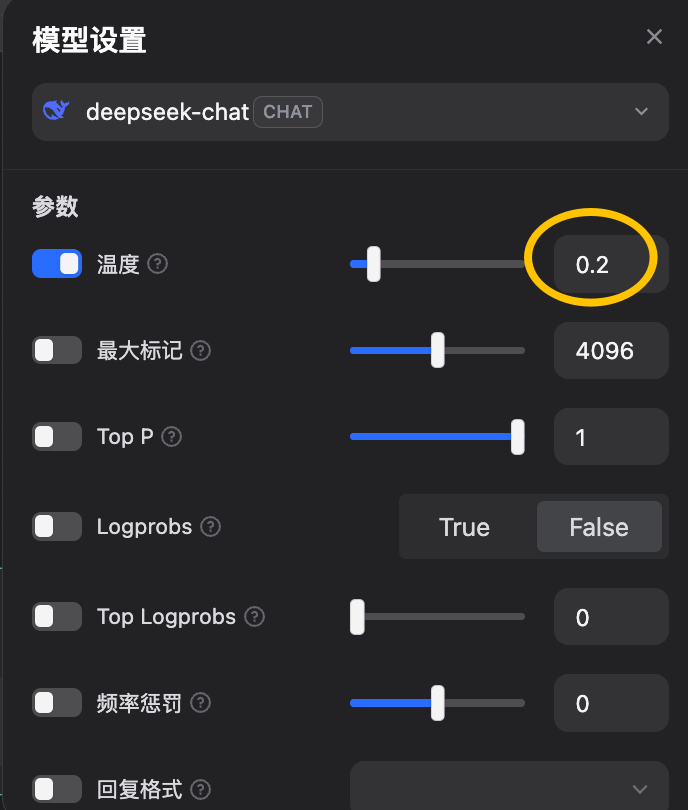This screenshot has width=688, height=810.
Task: Turn on the Logprobs switch
Action: tap(57, 527)
